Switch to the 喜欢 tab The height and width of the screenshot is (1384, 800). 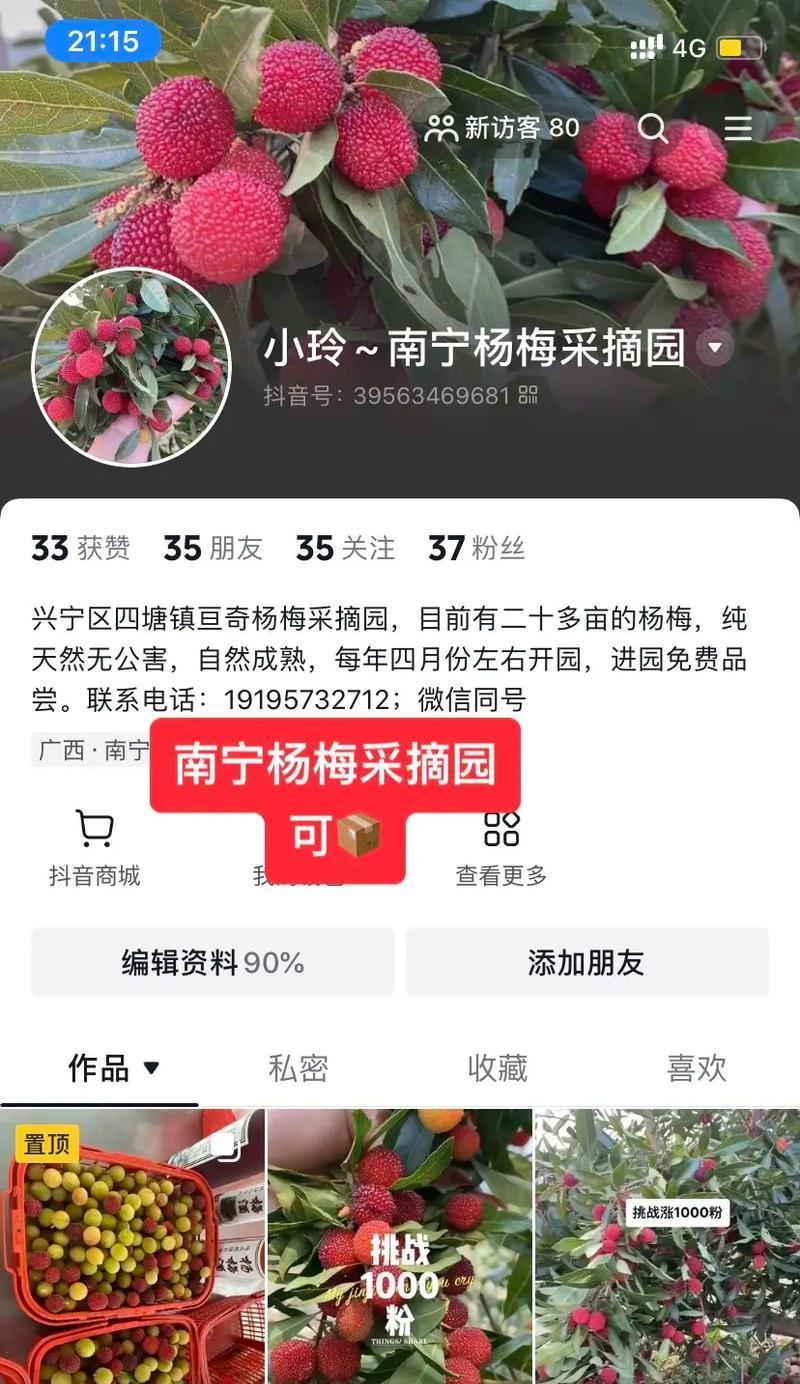(x=696, y=1068)
